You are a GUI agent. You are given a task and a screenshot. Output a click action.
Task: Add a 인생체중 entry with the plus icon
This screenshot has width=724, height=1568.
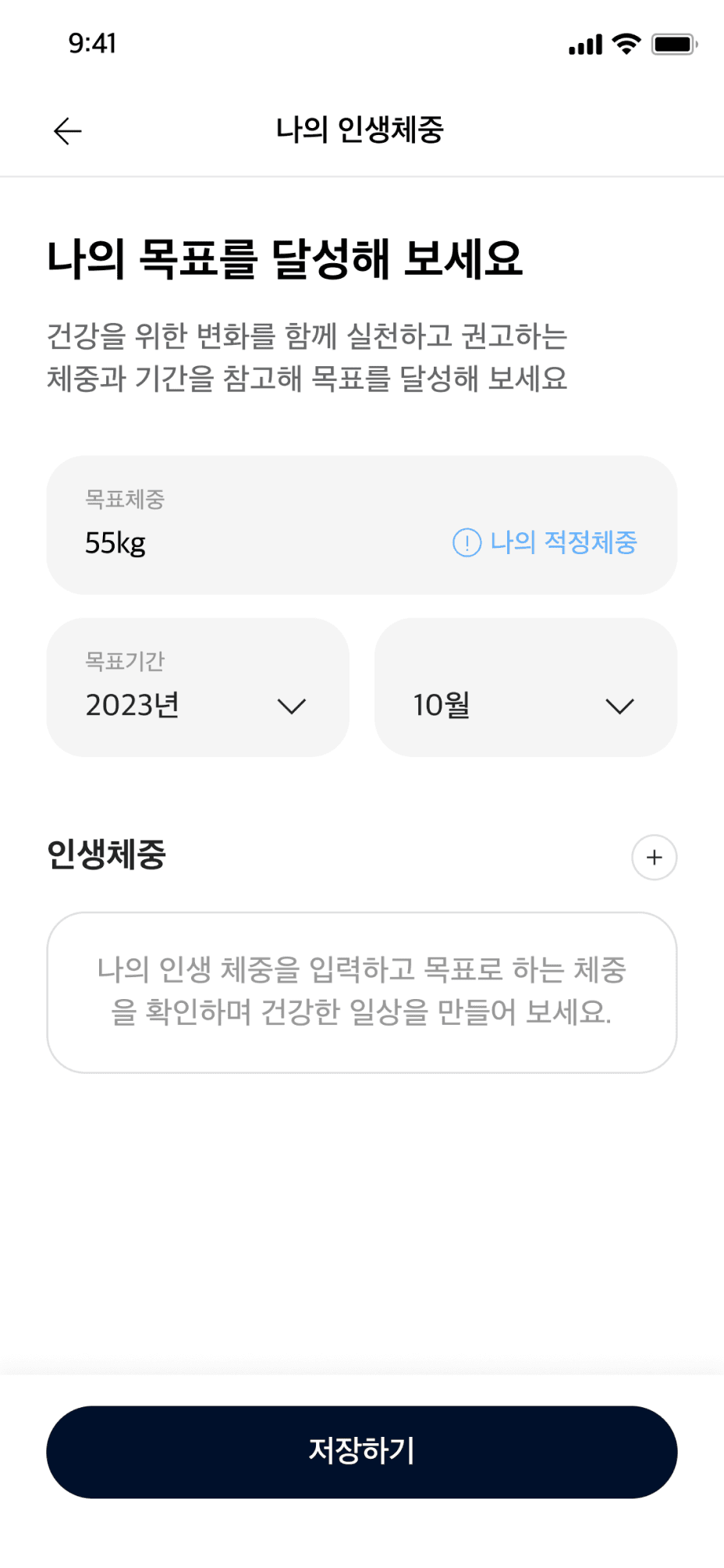[x=654, y=857]
